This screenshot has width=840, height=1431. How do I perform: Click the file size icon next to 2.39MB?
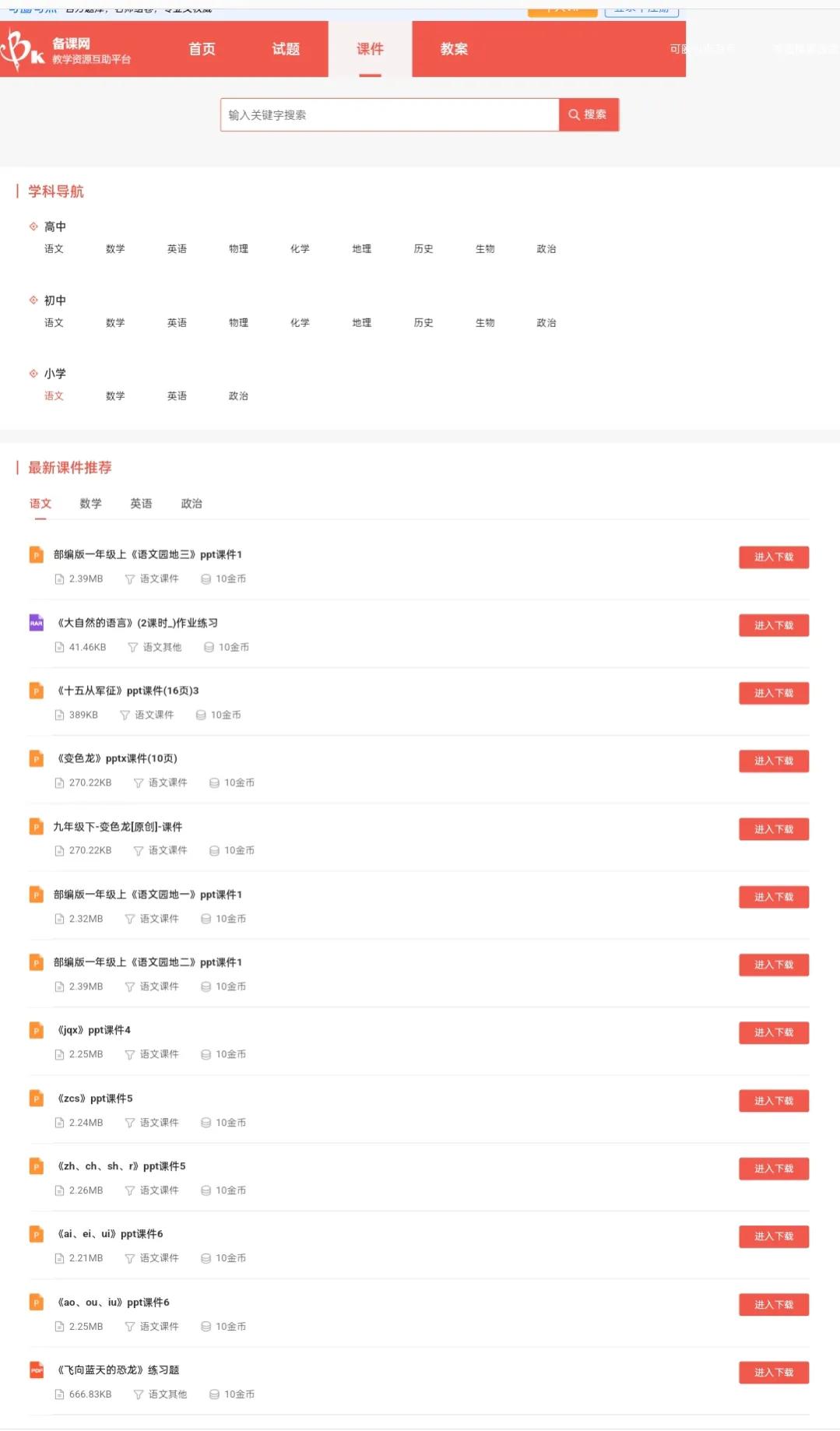pos(60,578)
